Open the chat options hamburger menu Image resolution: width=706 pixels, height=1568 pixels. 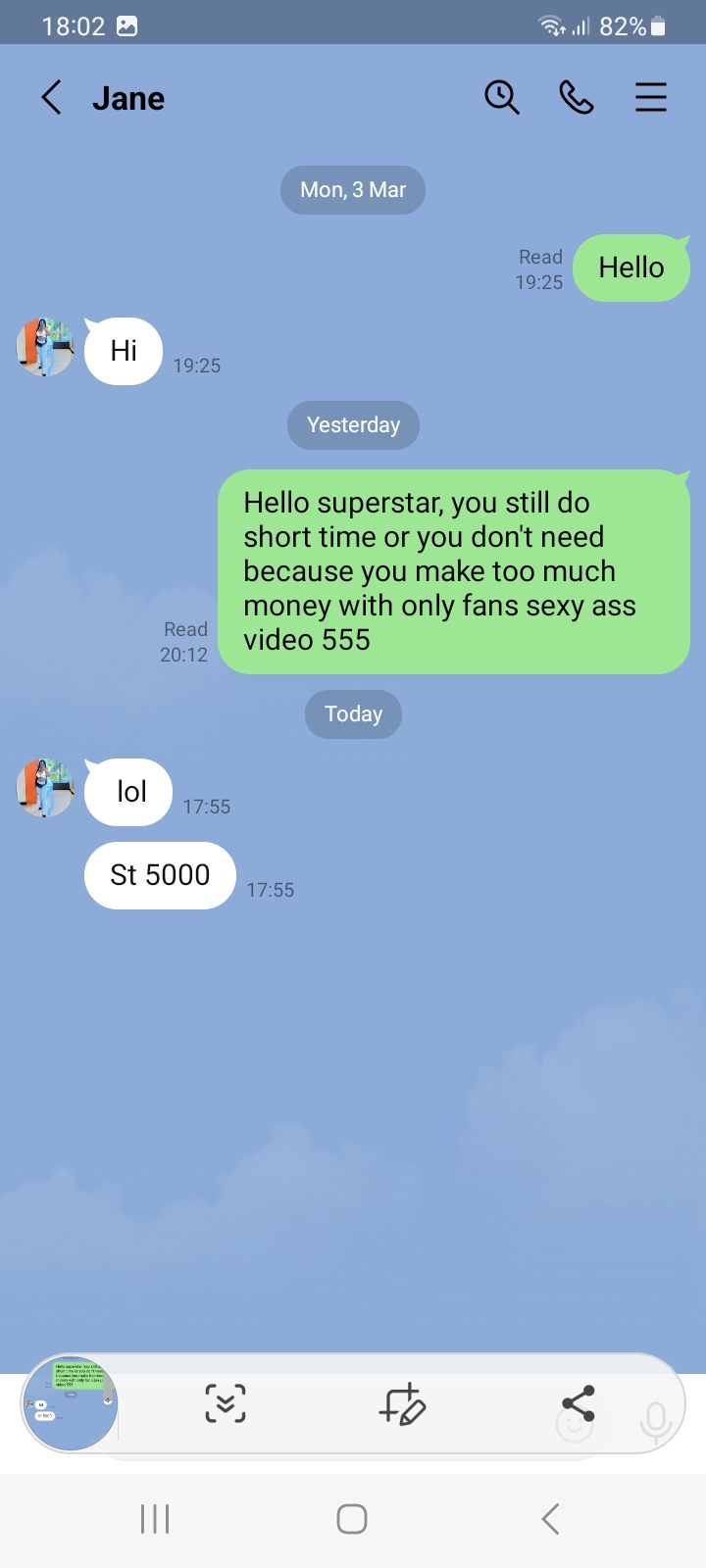click(x=651, y=97)
